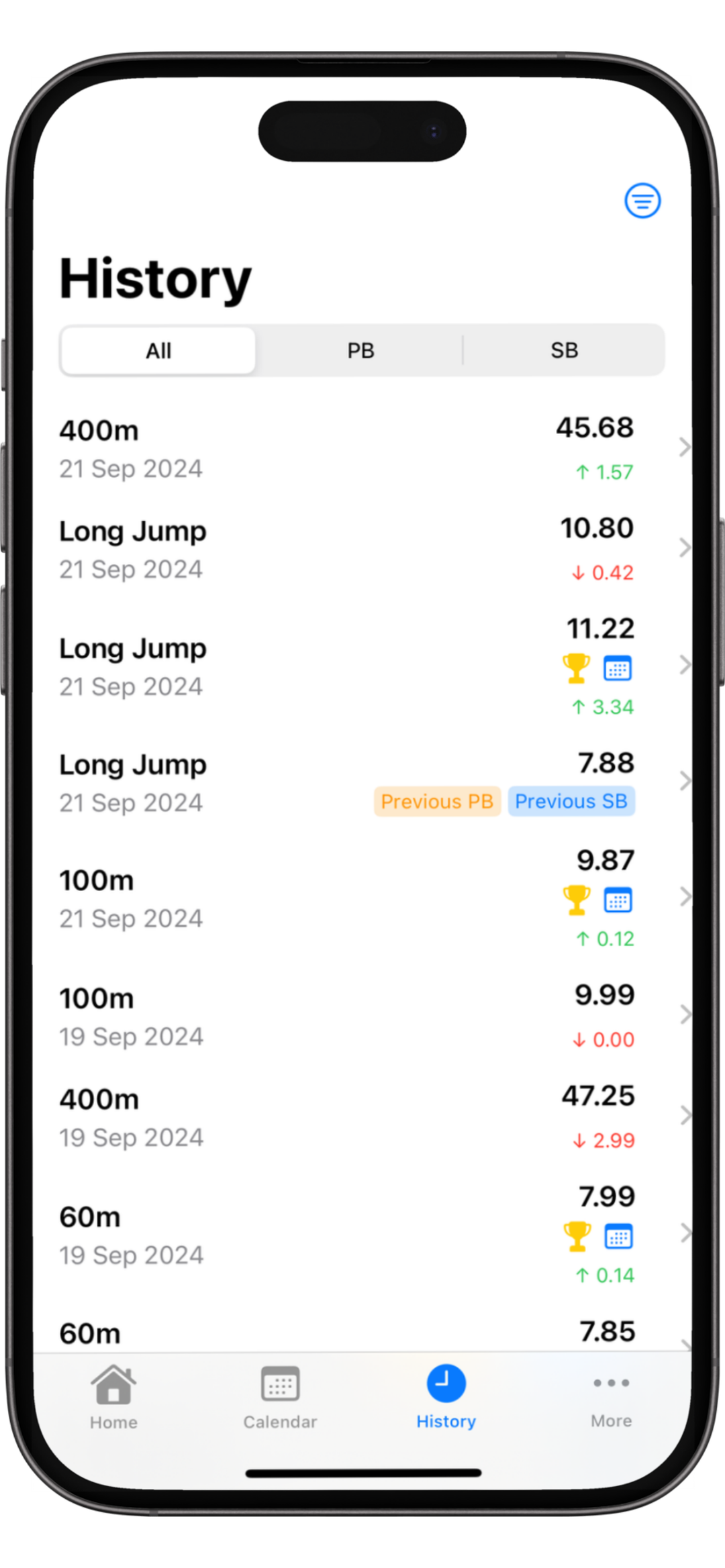
Task: Open the 9.99 100m result from 19 Sep
Action: click(x=685, y=1015)
